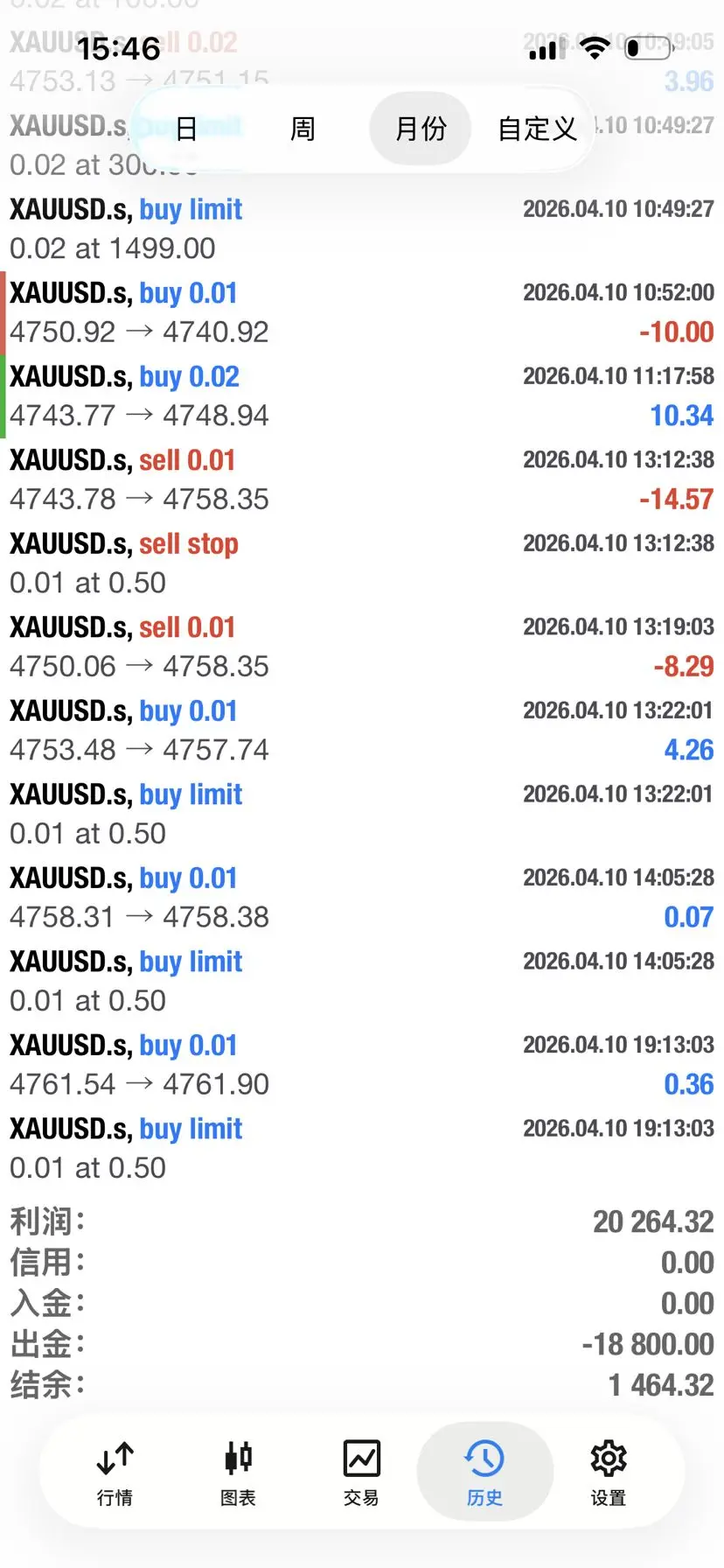724x1568 pixels.
Task: Choose the 月份 period filter
Action: 421,129
